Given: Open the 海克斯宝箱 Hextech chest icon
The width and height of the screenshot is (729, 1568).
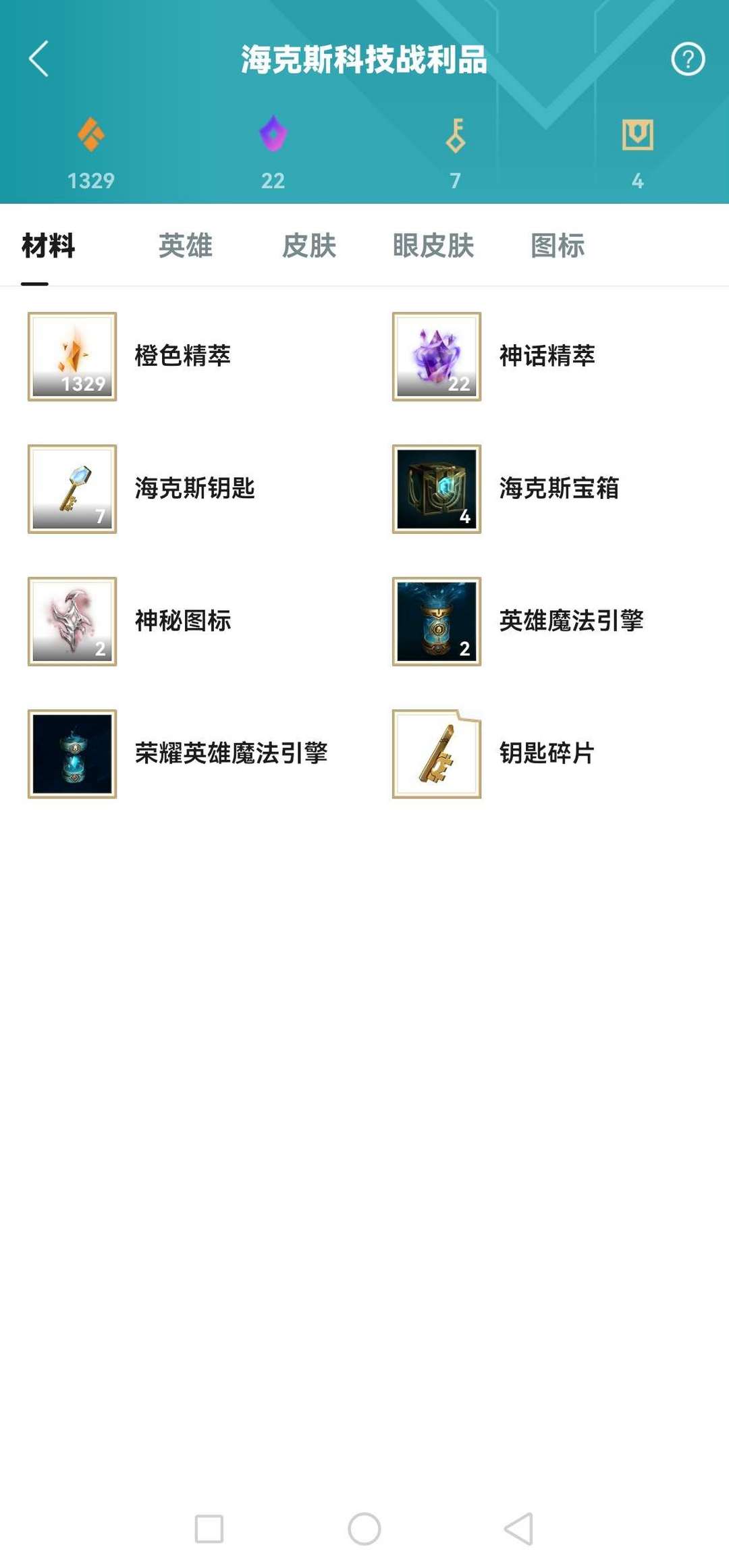Looking at the screenshot, I should coord(436,489).
